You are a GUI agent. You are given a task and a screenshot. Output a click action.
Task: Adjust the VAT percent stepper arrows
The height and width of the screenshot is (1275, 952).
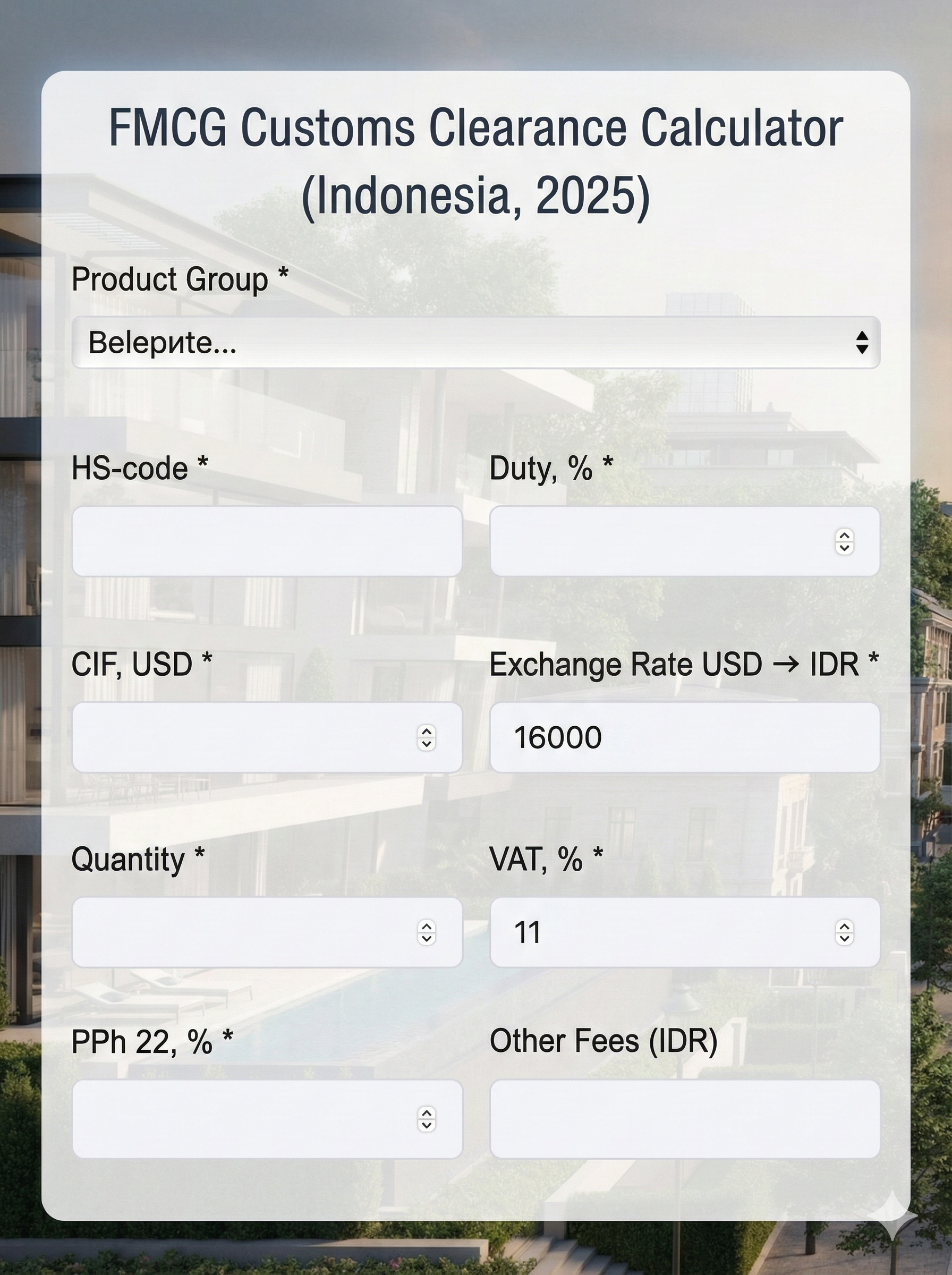tap(844, 932)
